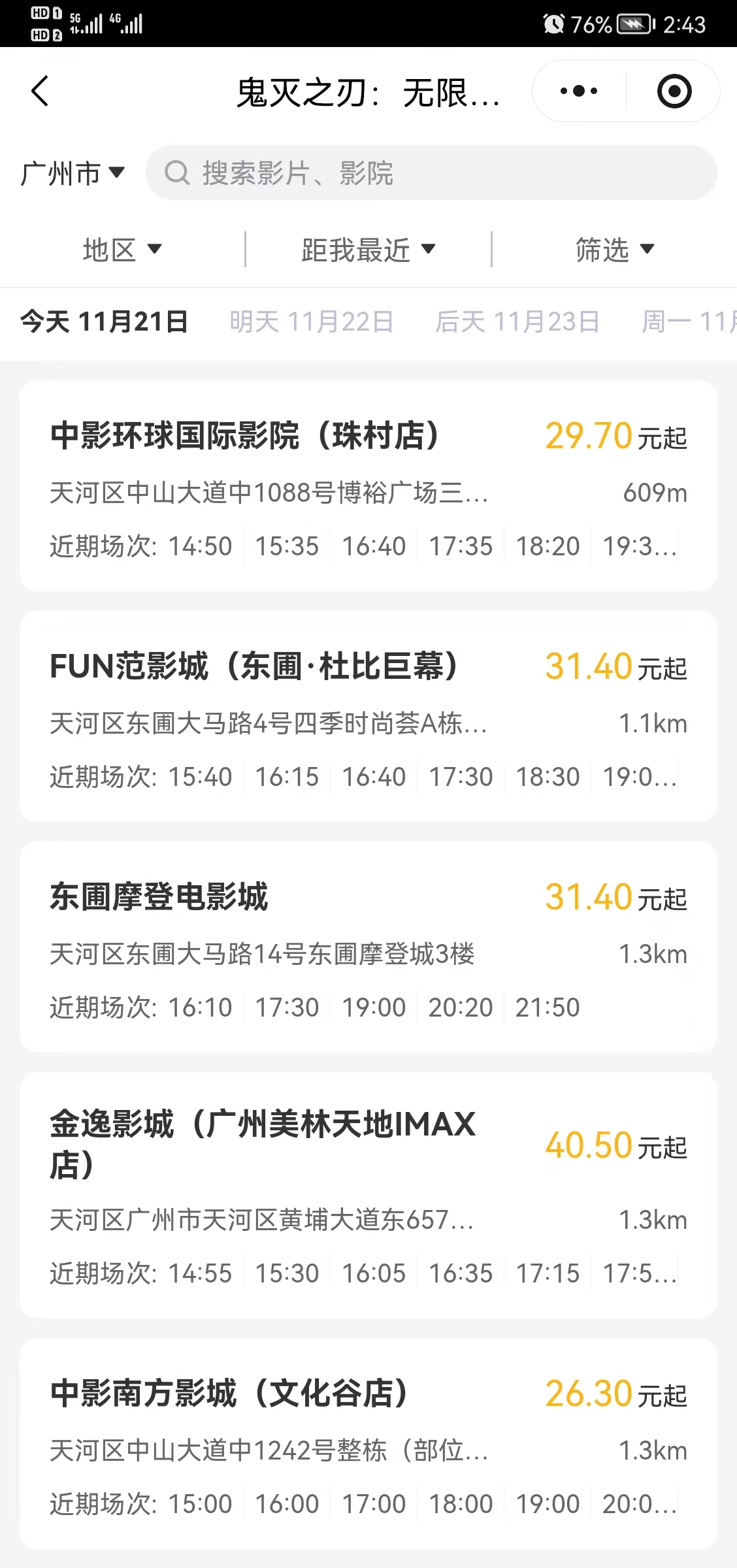Open 中影南方影城（文化谷店） cinema card
737x1568 pixels.
368,1444
